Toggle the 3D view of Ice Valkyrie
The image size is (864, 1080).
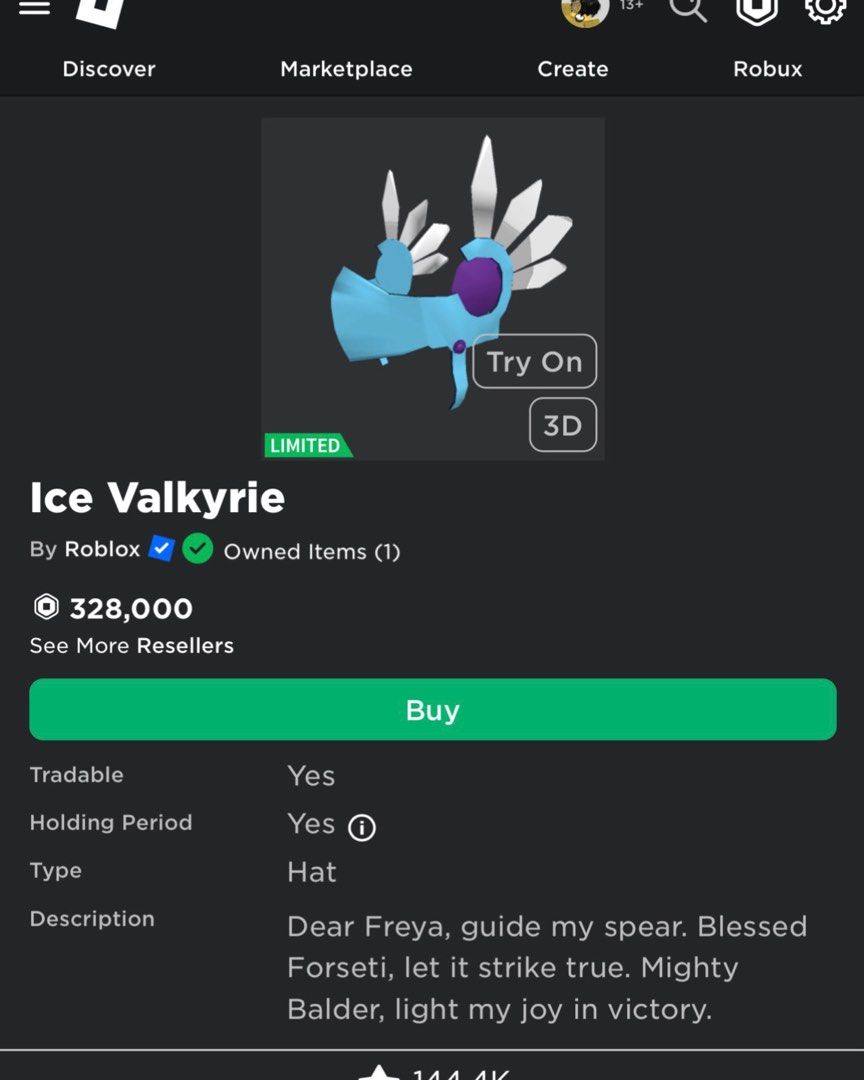click(x=562, y=425)
